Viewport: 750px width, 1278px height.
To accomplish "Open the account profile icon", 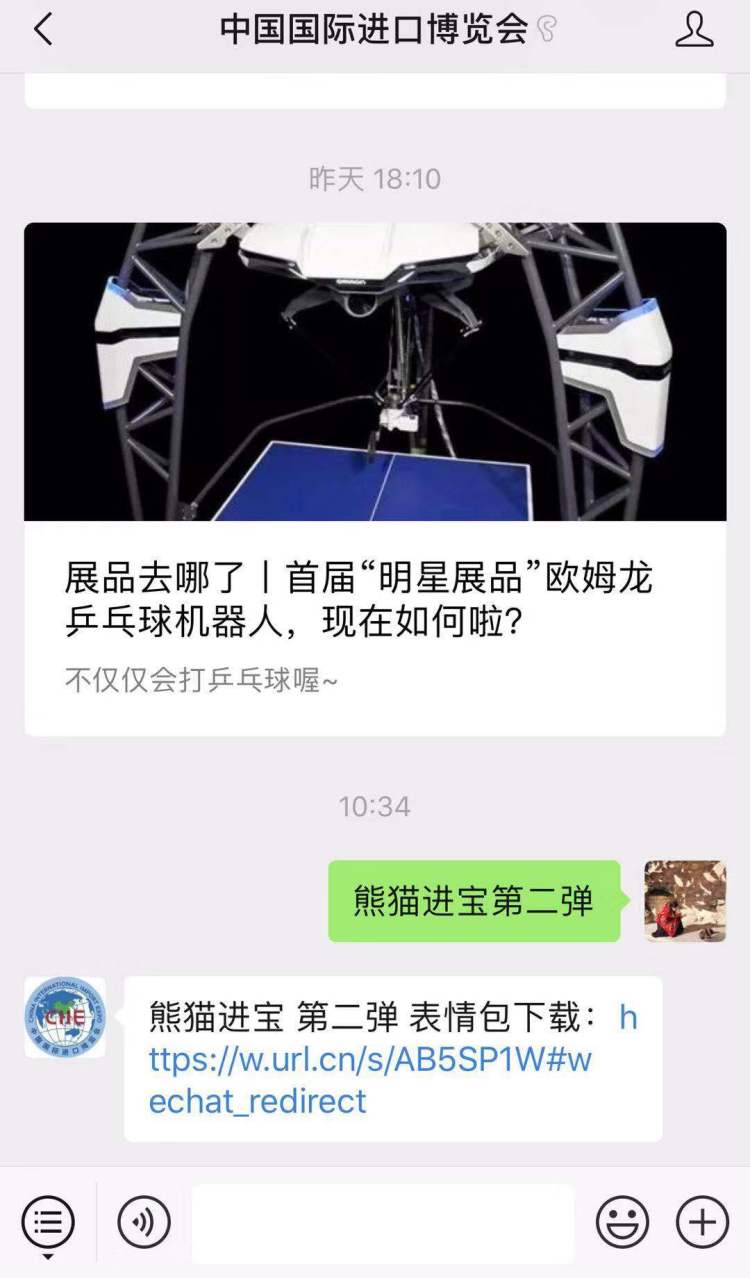I will 694,30.
